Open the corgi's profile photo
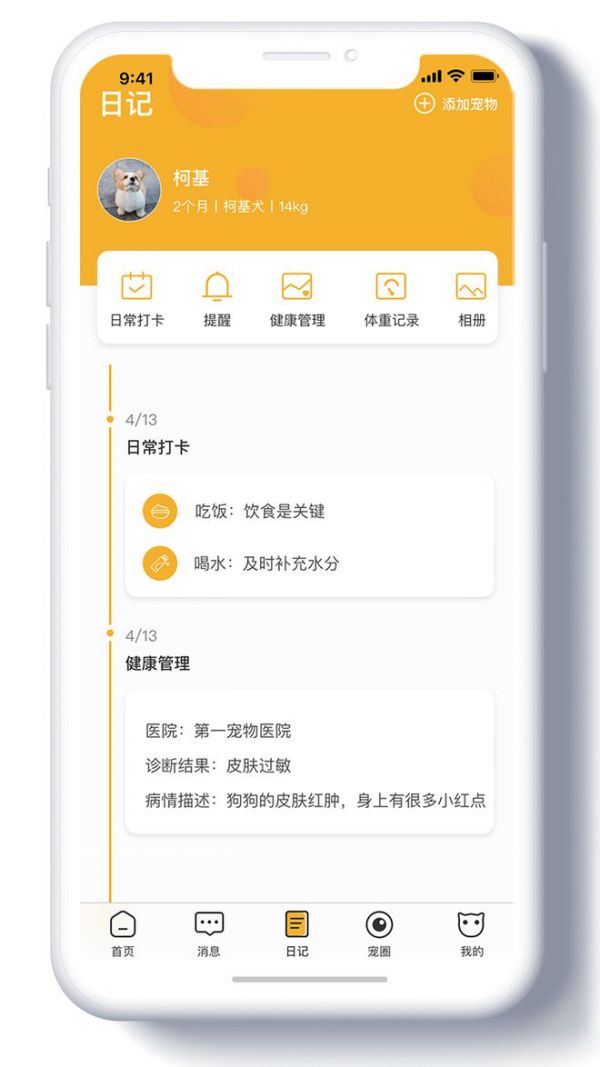The image size is (600, 1067). click(x=129, y=189)
